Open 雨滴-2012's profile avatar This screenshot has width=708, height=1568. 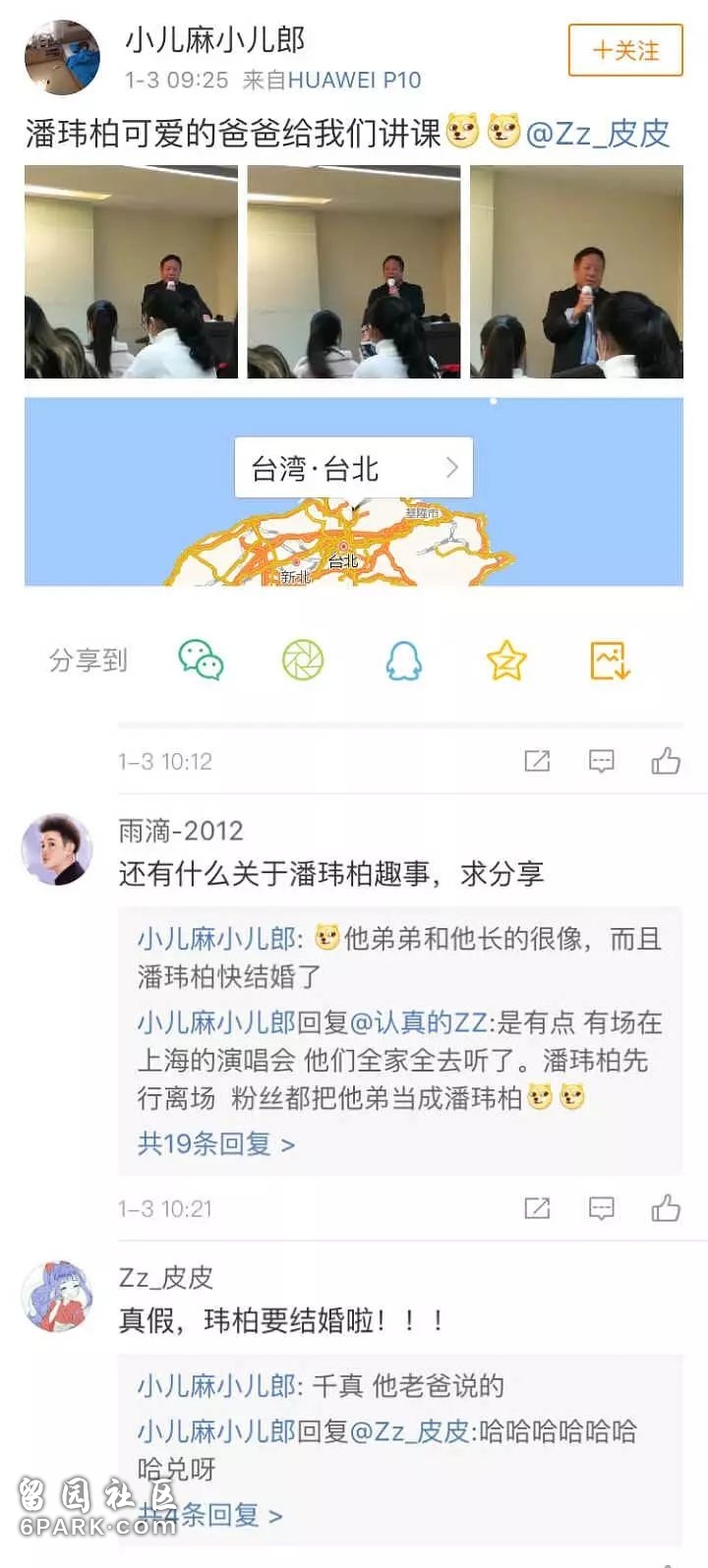point(57,849)
